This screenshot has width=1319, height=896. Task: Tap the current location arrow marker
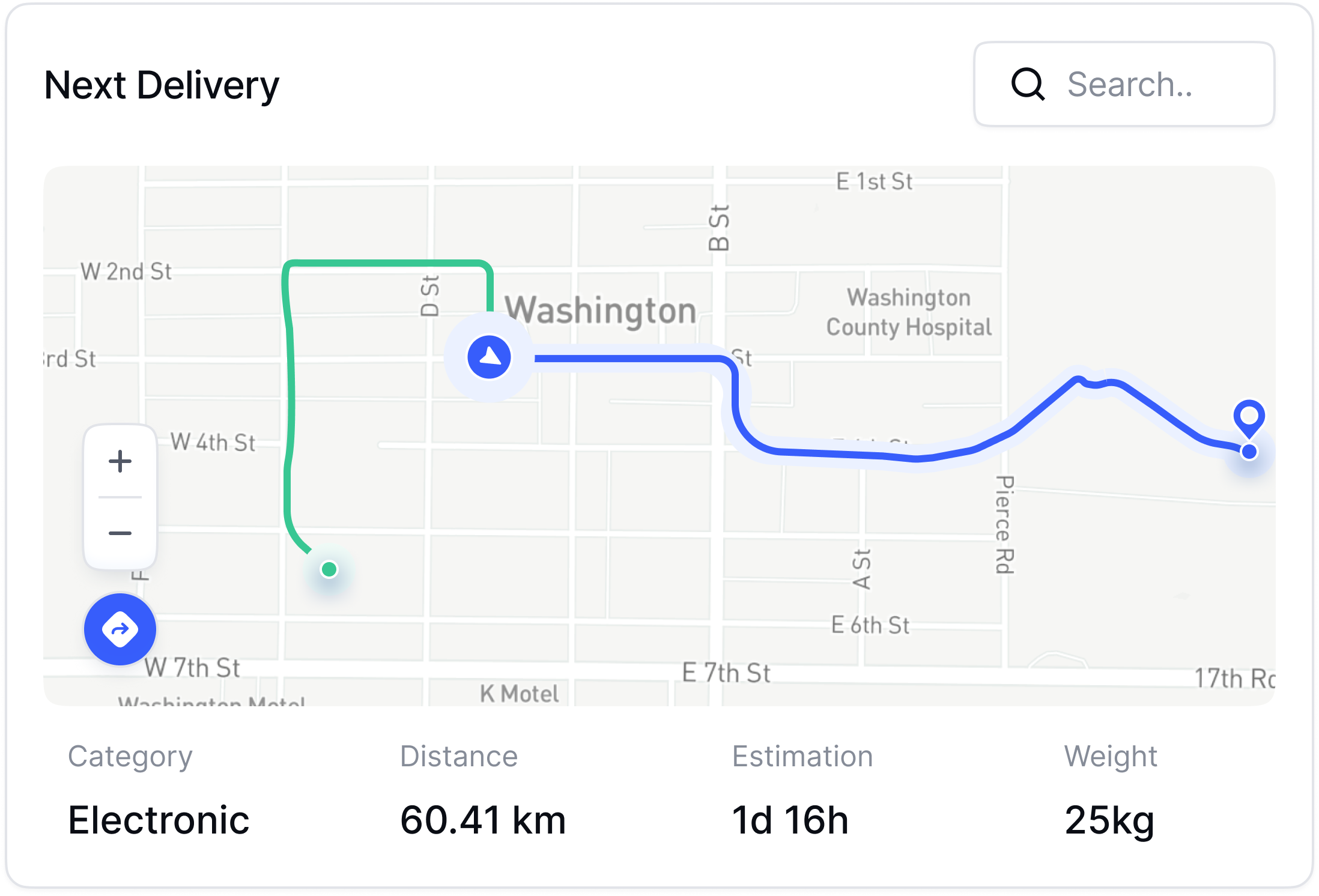[490, 357]
